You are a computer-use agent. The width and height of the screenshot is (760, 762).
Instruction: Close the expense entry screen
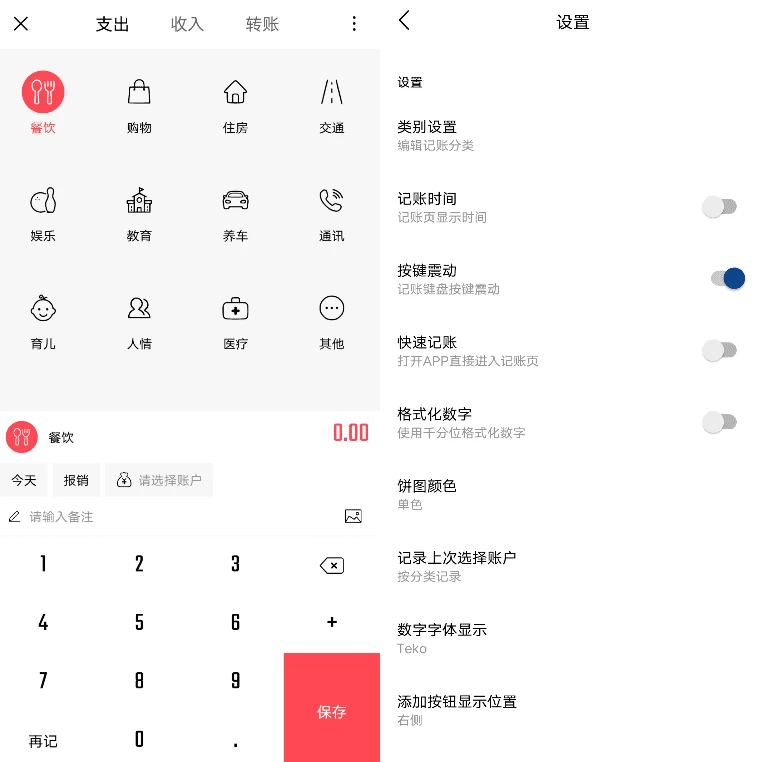21,24
